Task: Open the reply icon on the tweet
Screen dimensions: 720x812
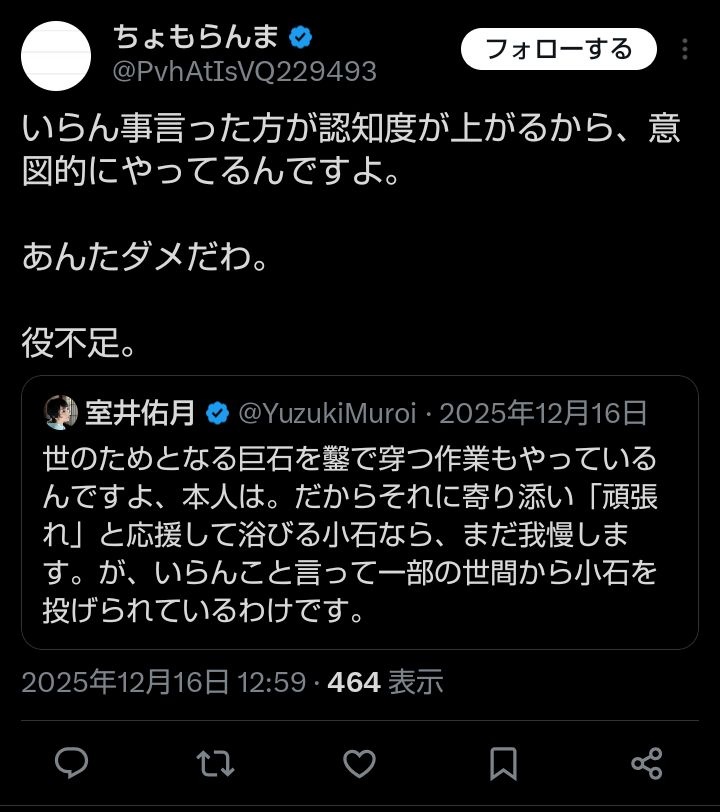Action: 70,764
